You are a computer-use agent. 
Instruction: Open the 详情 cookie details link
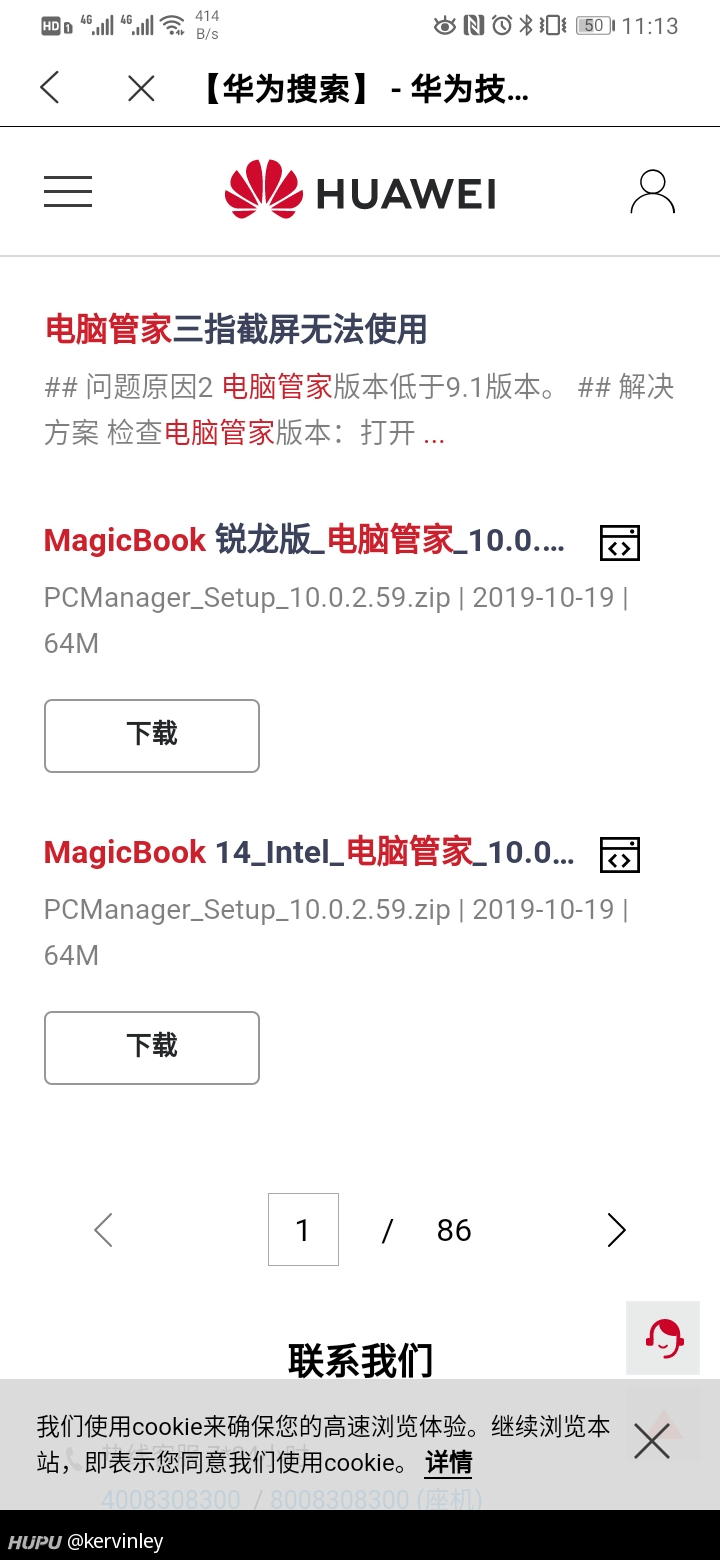click(448, 1463)
